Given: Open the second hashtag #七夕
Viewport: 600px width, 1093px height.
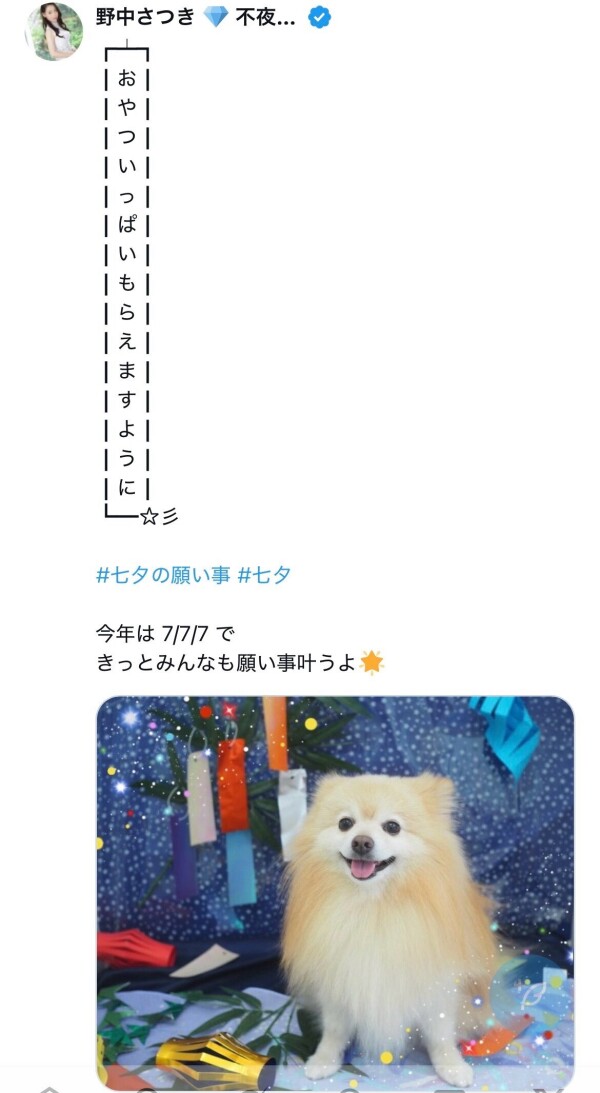Looking at the screenshot, I should coord(264,575).
